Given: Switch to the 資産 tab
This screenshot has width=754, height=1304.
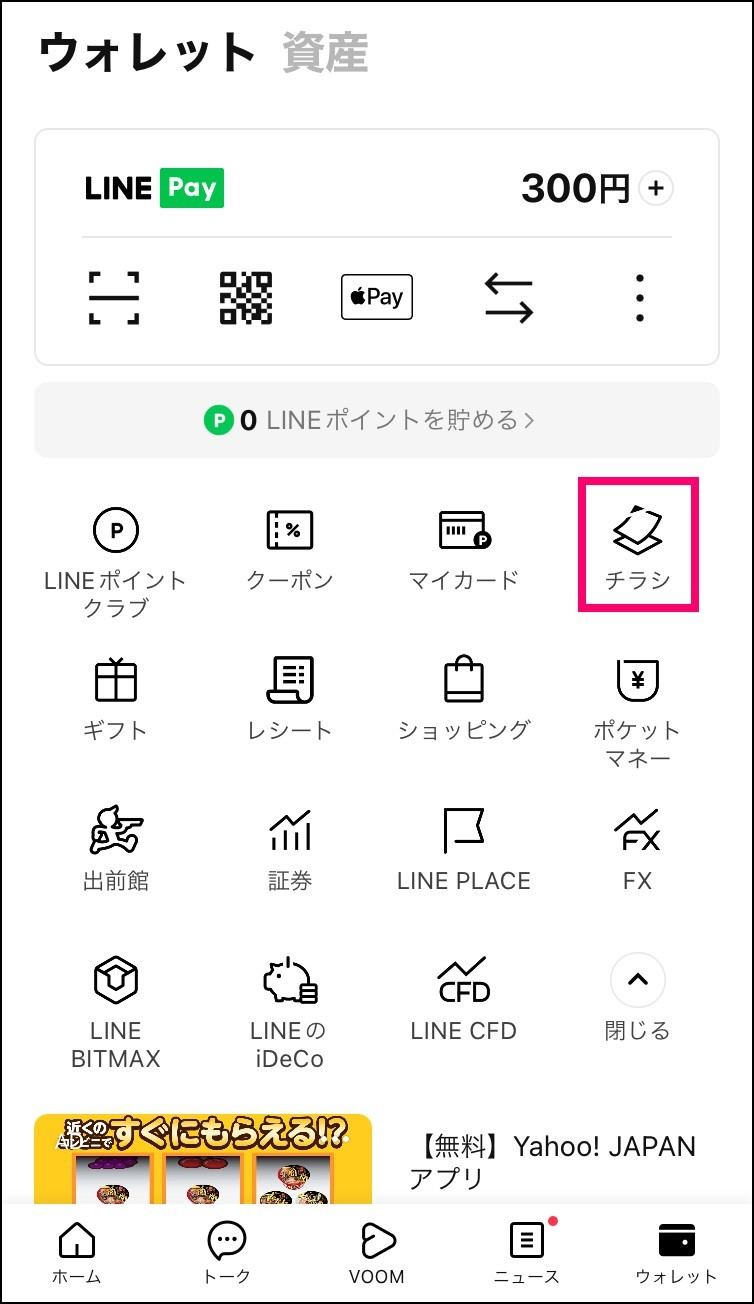Looking at the screenshot, I should (x=325, y=53).
